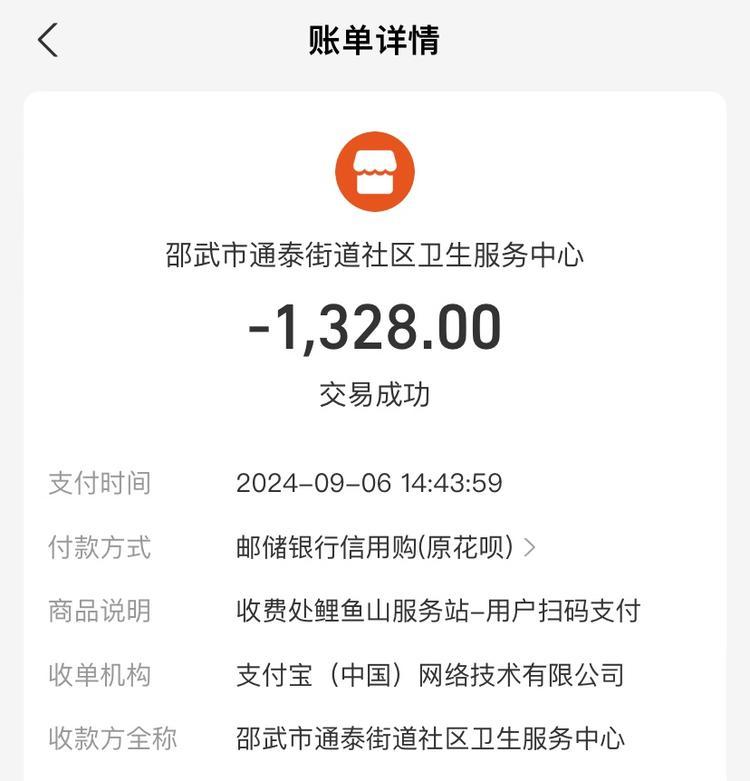Open payment method 邮储银行信用购(原花呗) details

386,547
